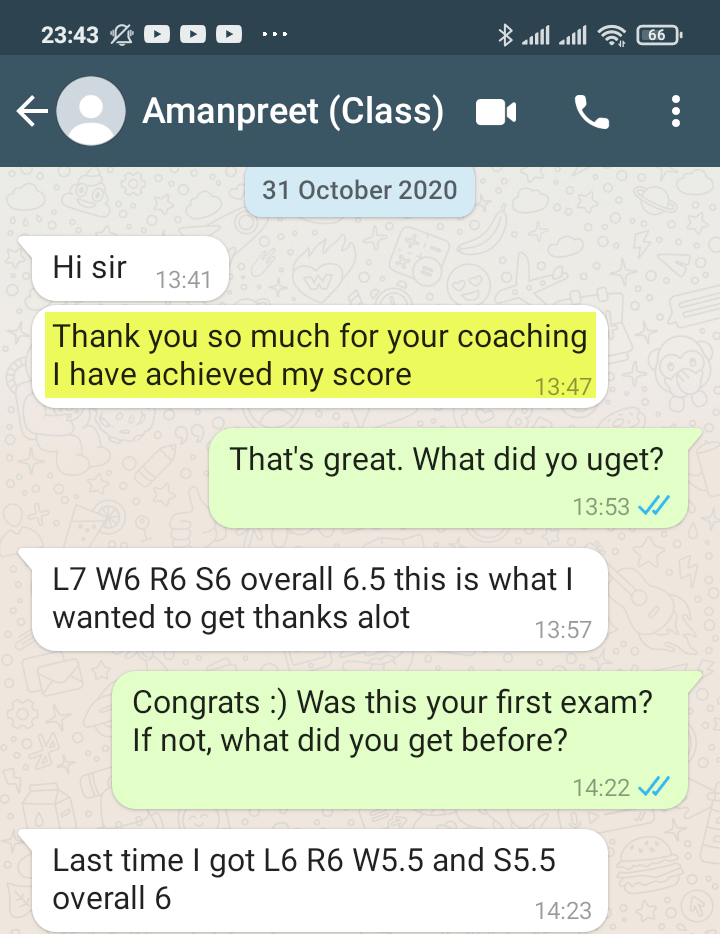The width and height of the screenshot is (720, 934).
Task: Start a video call with Amanpreet
Action: 496,112
